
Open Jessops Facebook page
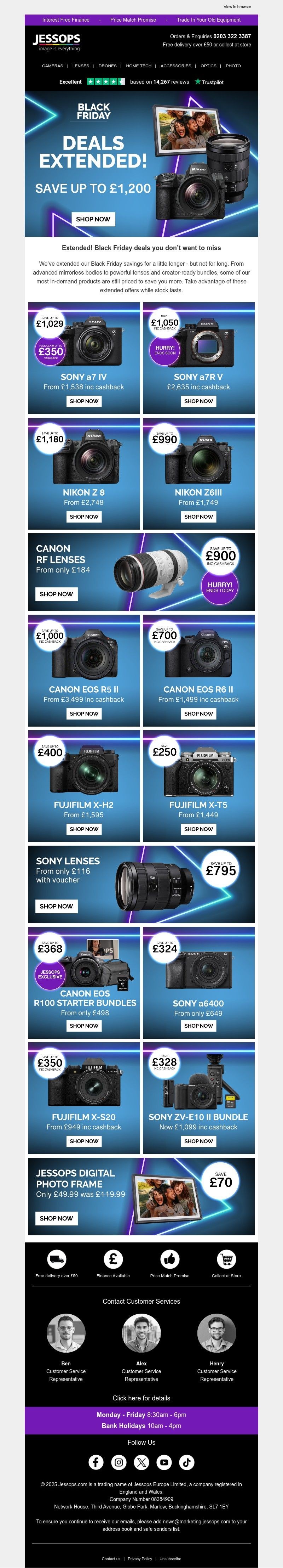pos(96,1462)
